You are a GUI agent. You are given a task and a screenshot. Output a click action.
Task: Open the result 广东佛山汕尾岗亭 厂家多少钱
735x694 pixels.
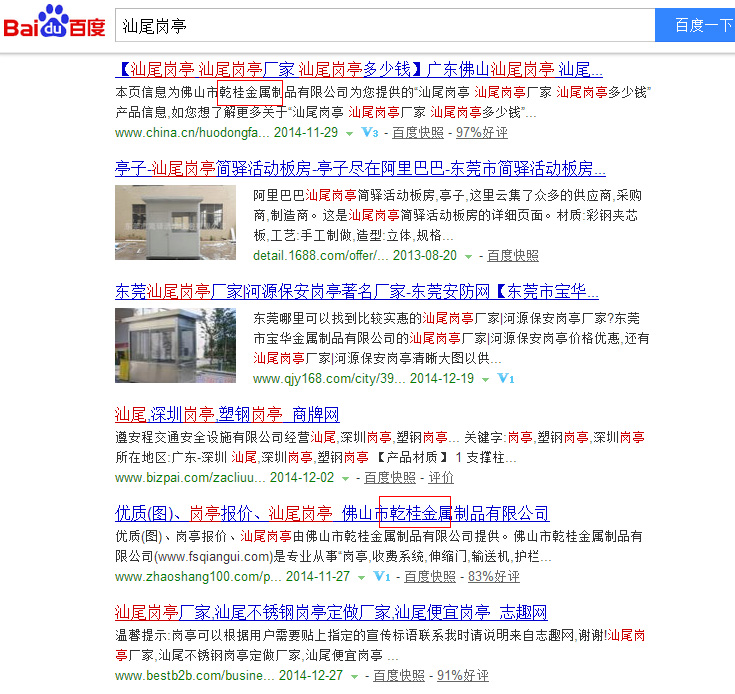(359, 70)
